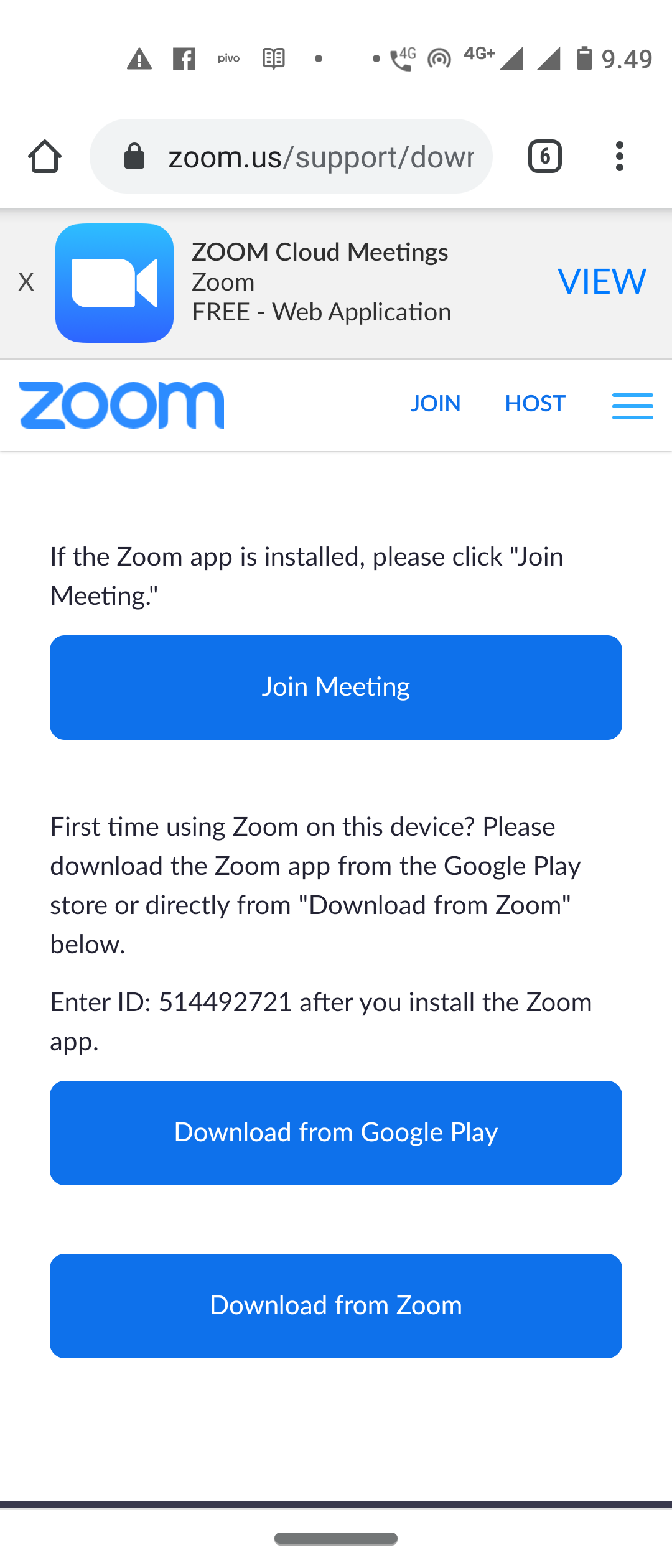Open the tab switcher showing 6 tabs
Screen dimensions: 672x1568
tap(544, 156)
